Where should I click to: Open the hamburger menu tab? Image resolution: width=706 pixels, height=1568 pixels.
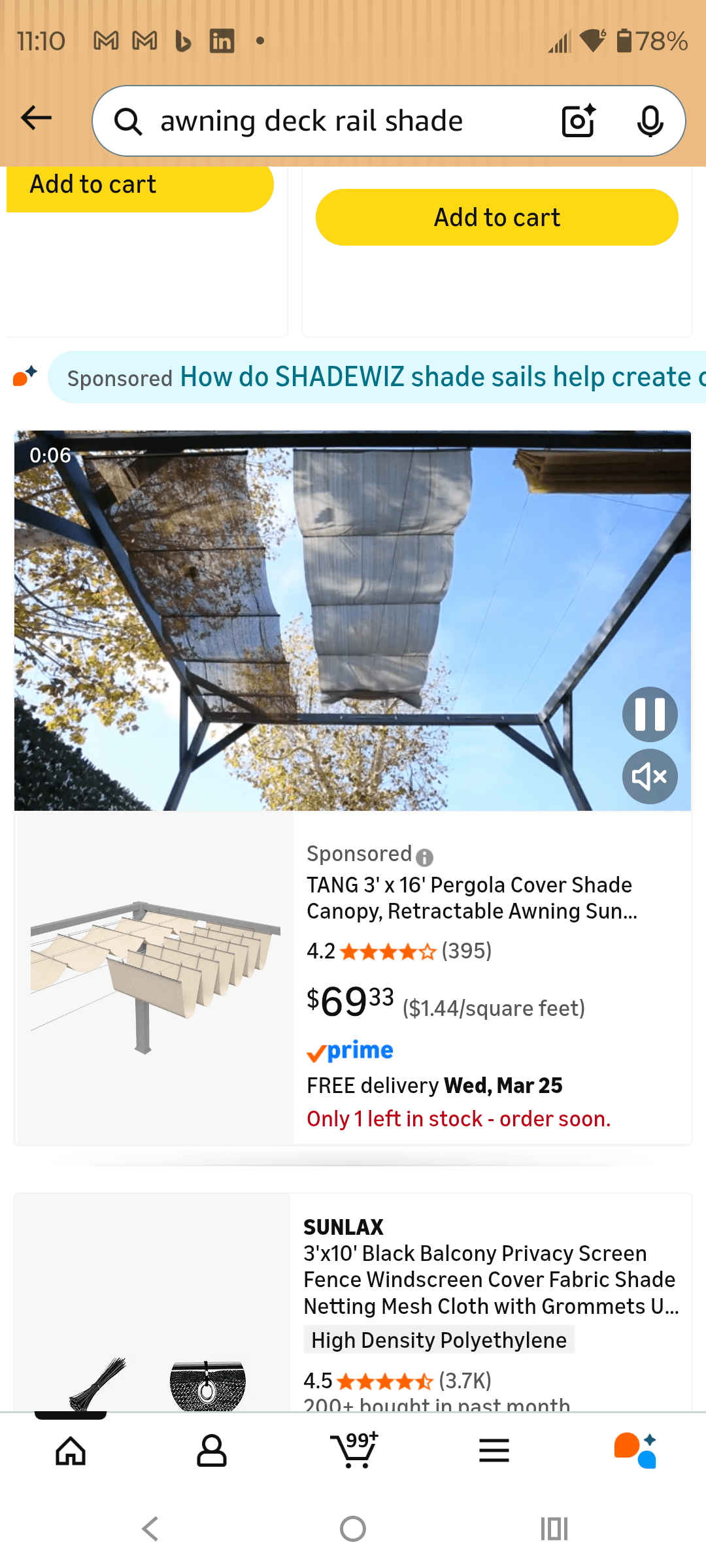click(x=494, y=1451)
